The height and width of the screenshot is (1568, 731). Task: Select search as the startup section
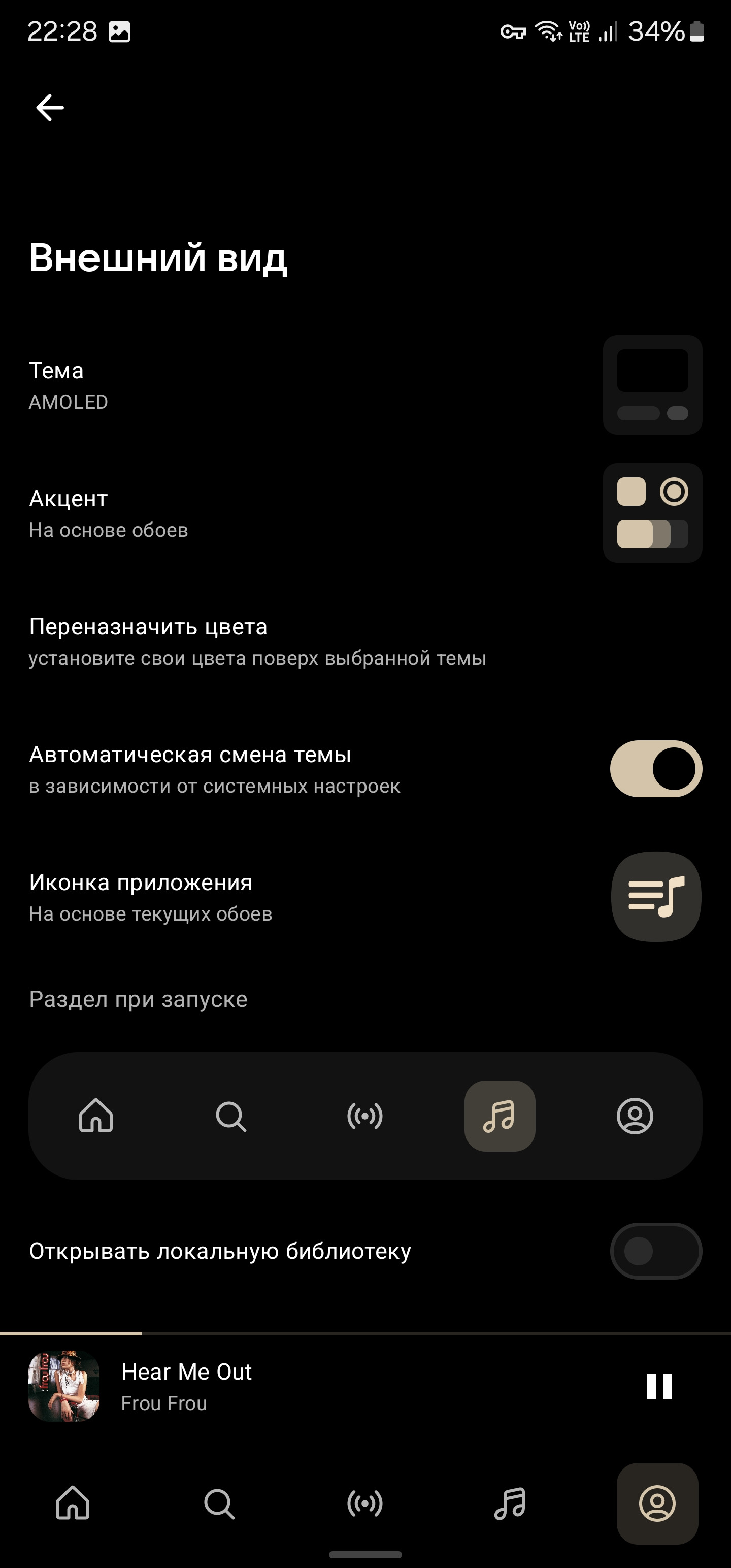pyautogui.click(x=230, y=1116)
